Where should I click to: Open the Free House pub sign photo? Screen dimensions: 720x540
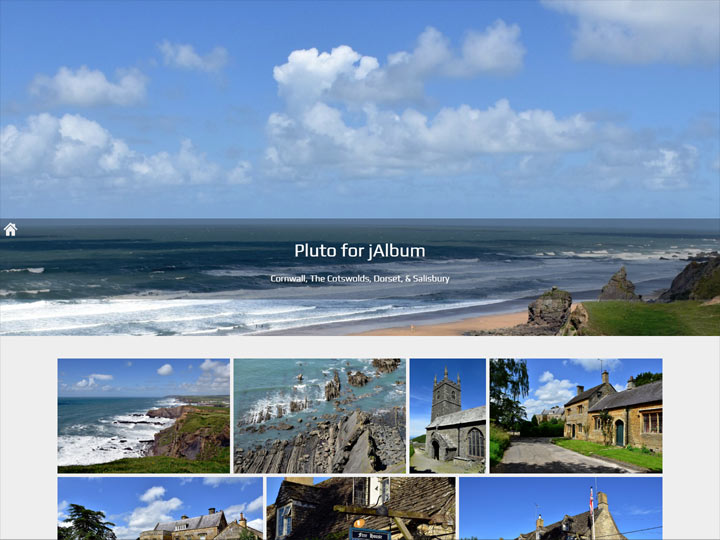tap(361, 508)
